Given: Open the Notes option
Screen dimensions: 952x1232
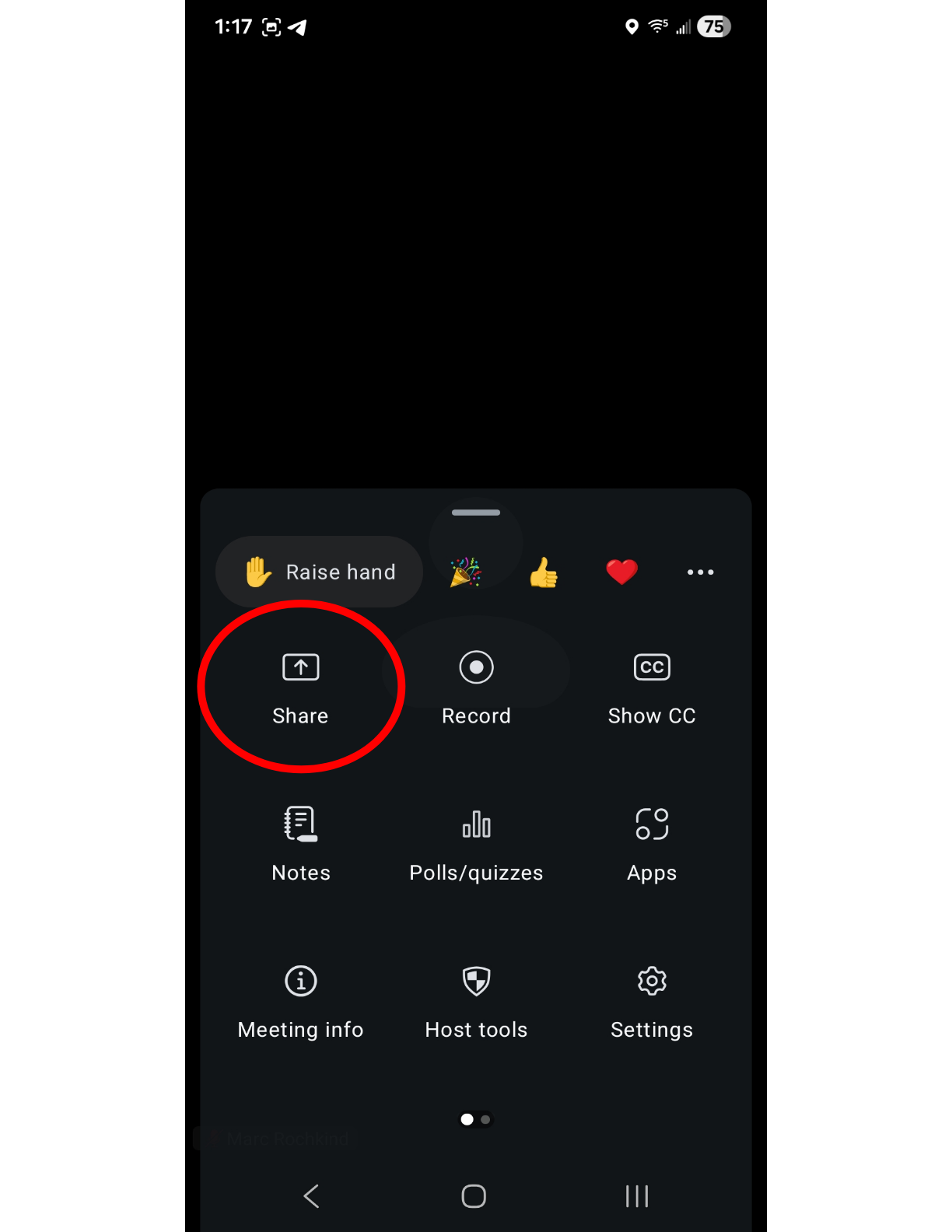Looking at the screenshot, I should click(x=301, y=844).
